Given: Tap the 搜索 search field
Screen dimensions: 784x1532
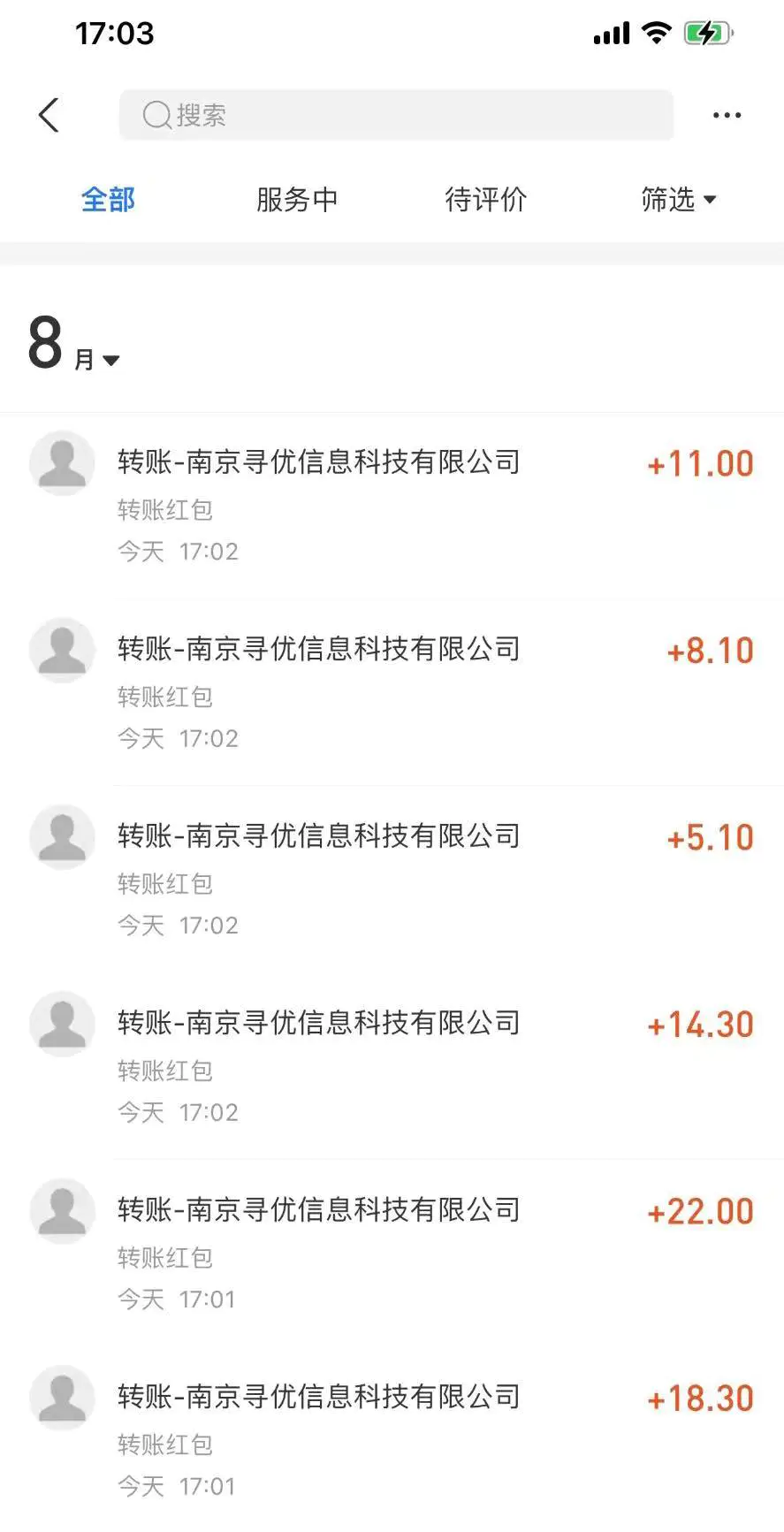Looking at the screenshot, I should 396,115.
